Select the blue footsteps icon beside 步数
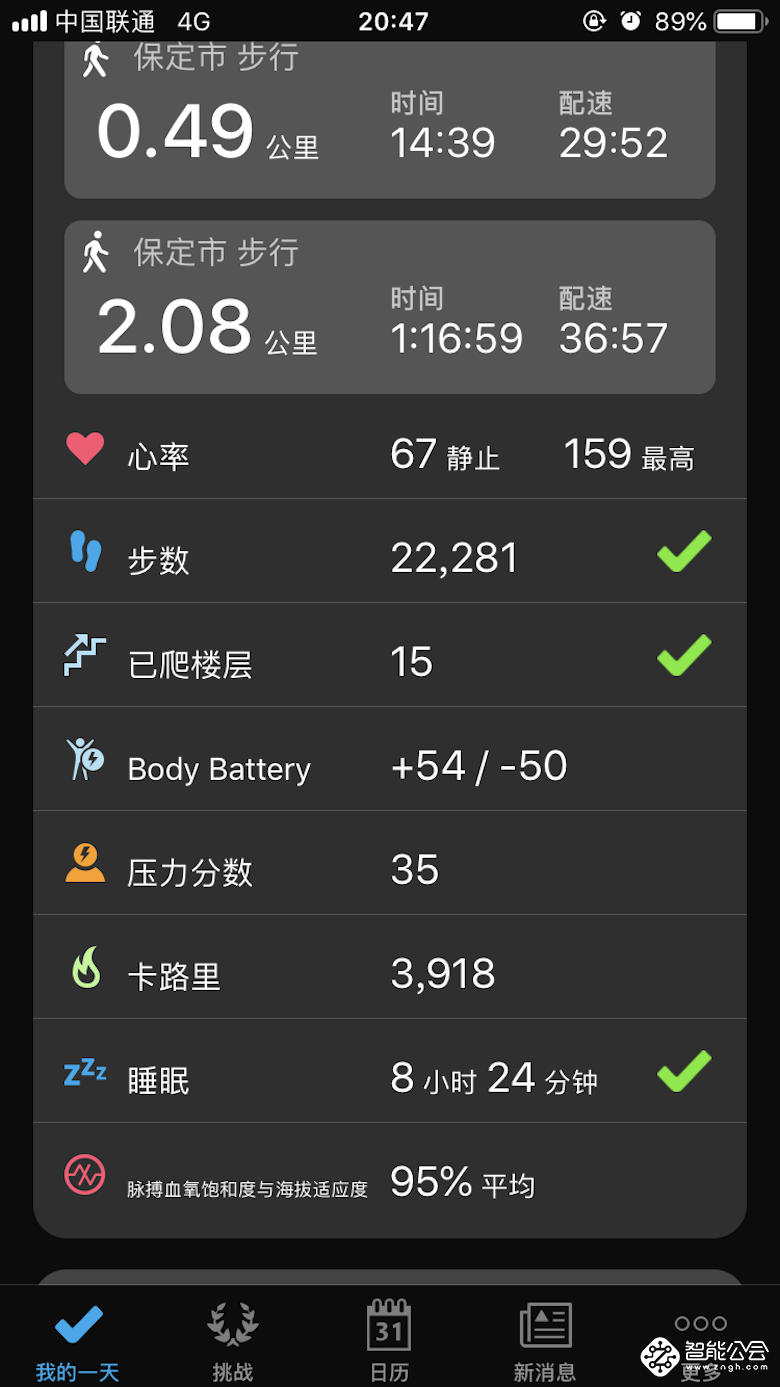The image size is (780, 1387). (85, 551)
